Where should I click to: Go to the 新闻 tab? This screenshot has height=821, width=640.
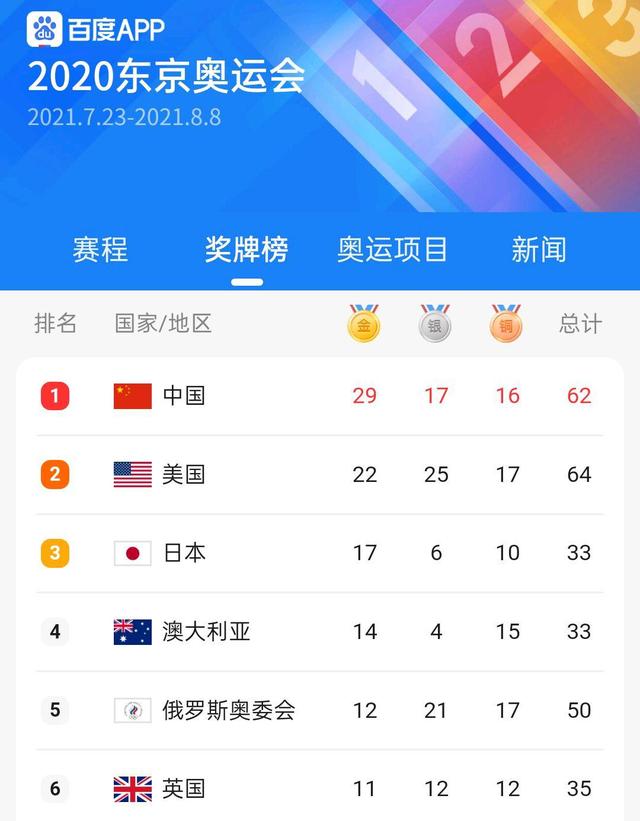coord(538,249)
